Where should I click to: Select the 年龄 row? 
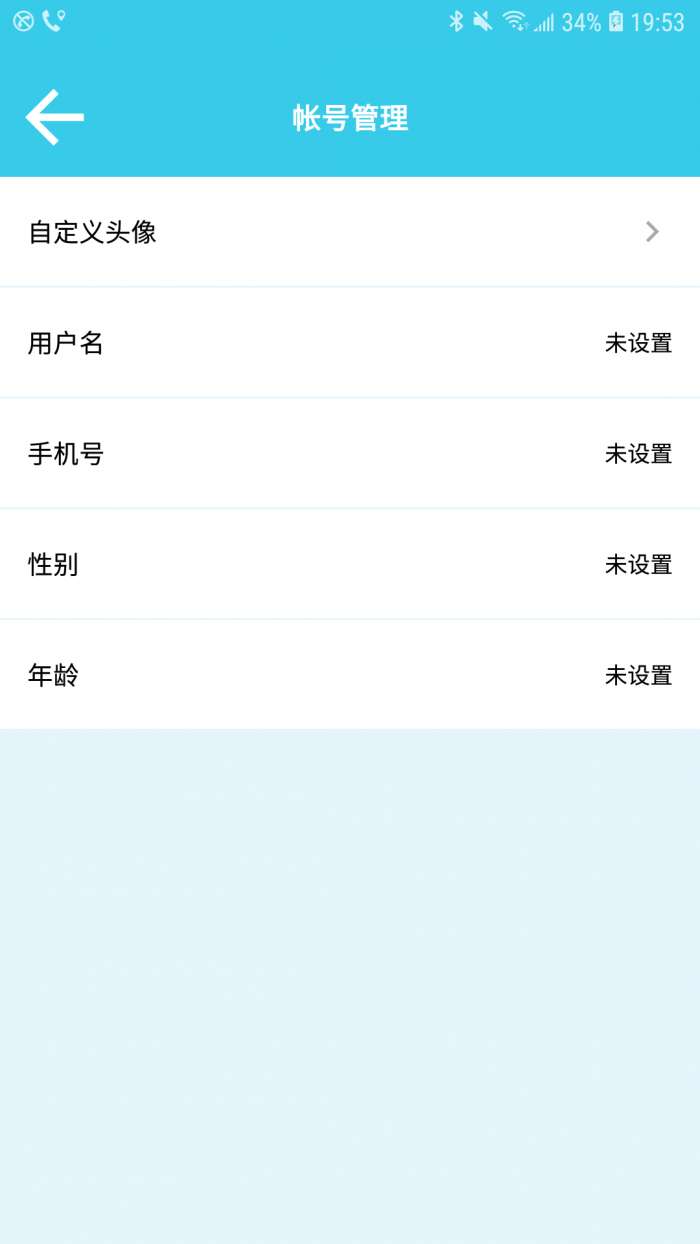(350, 675)
